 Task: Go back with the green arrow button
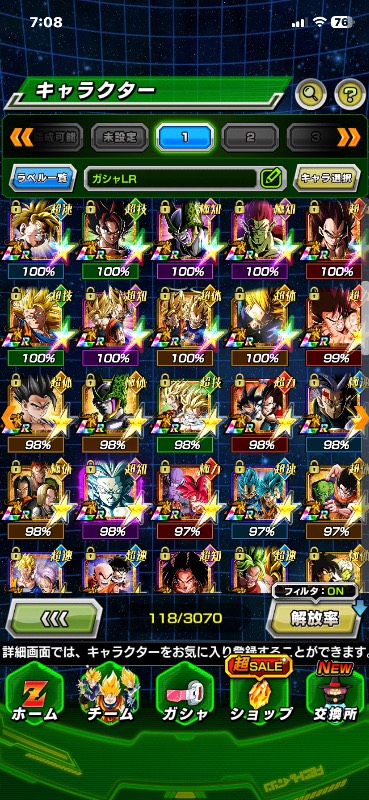pyautogui.click(x=54, y=618)
